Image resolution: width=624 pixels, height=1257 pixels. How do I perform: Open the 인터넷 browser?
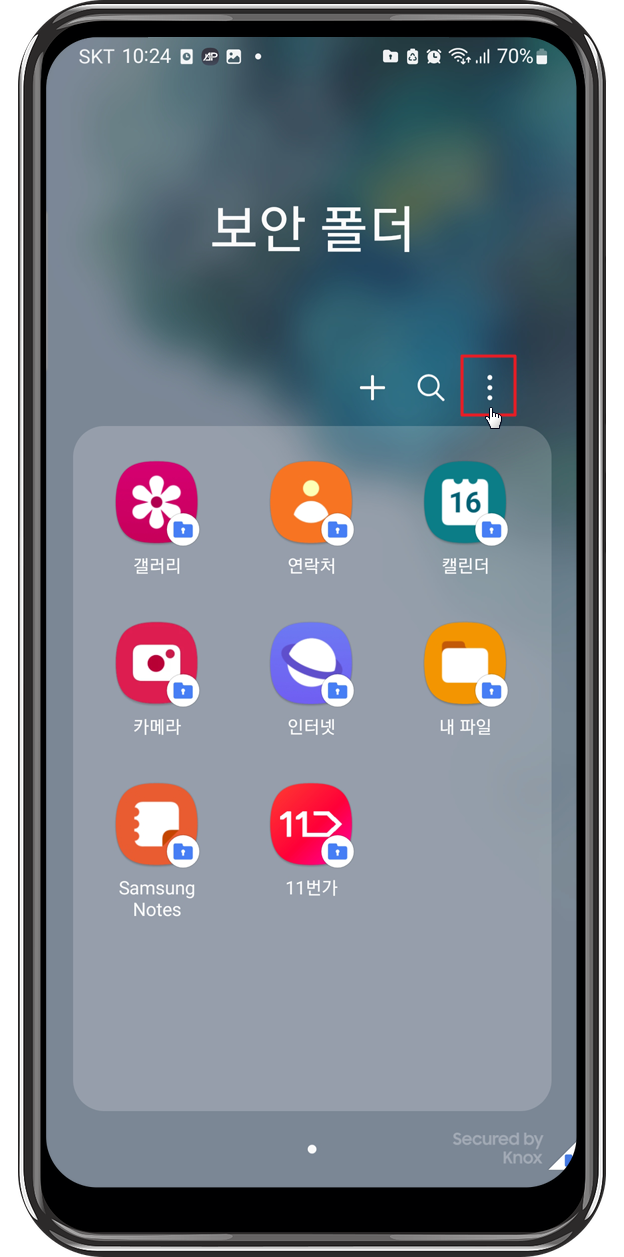311,663
